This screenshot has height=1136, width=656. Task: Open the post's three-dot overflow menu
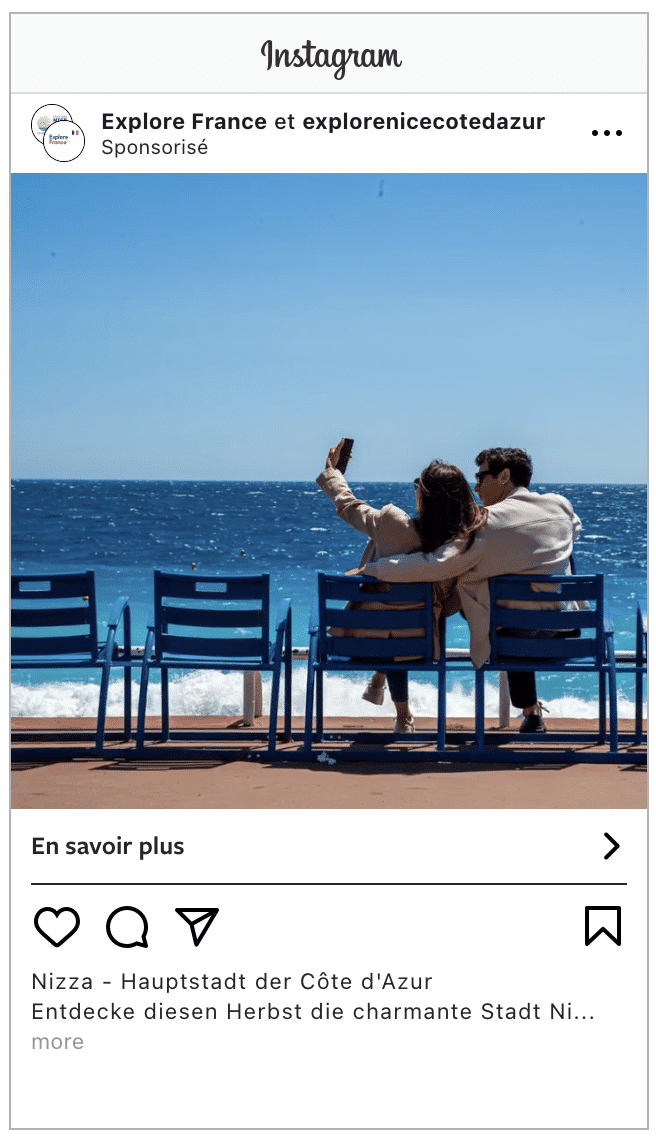click(606, 133)
